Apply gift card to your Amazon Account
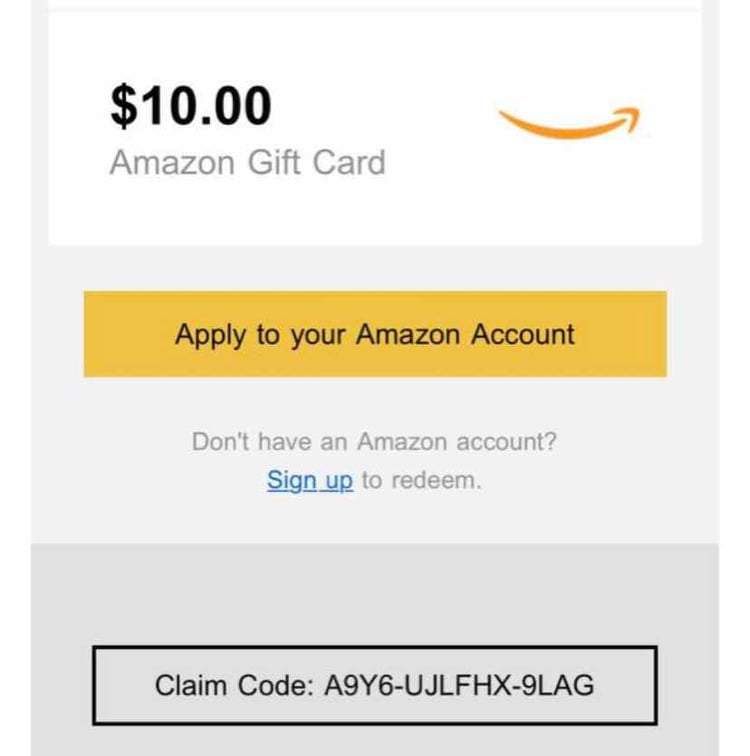 tap(375, 334)
